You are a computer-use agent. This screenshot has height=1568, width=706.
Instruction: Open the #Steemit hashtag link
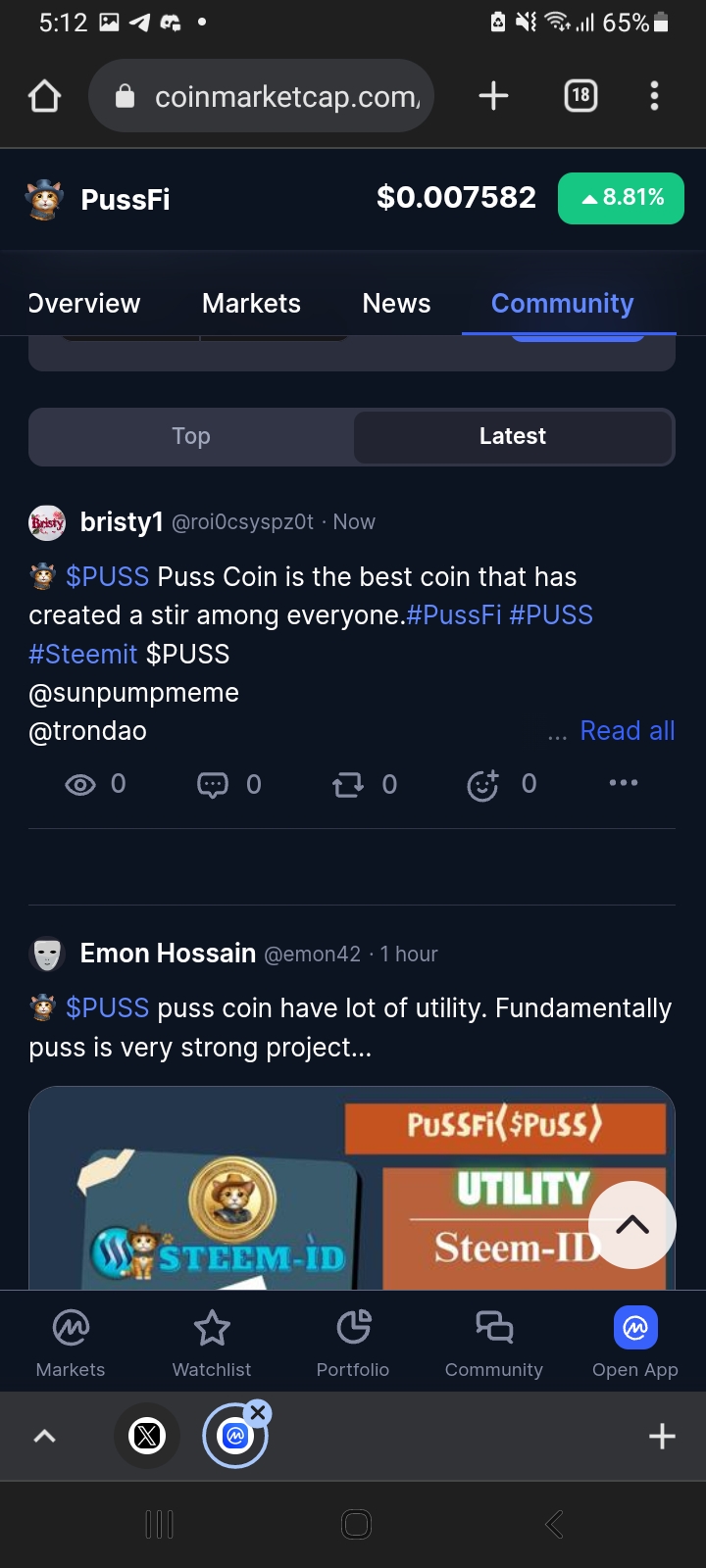click(x=83, y=654)
